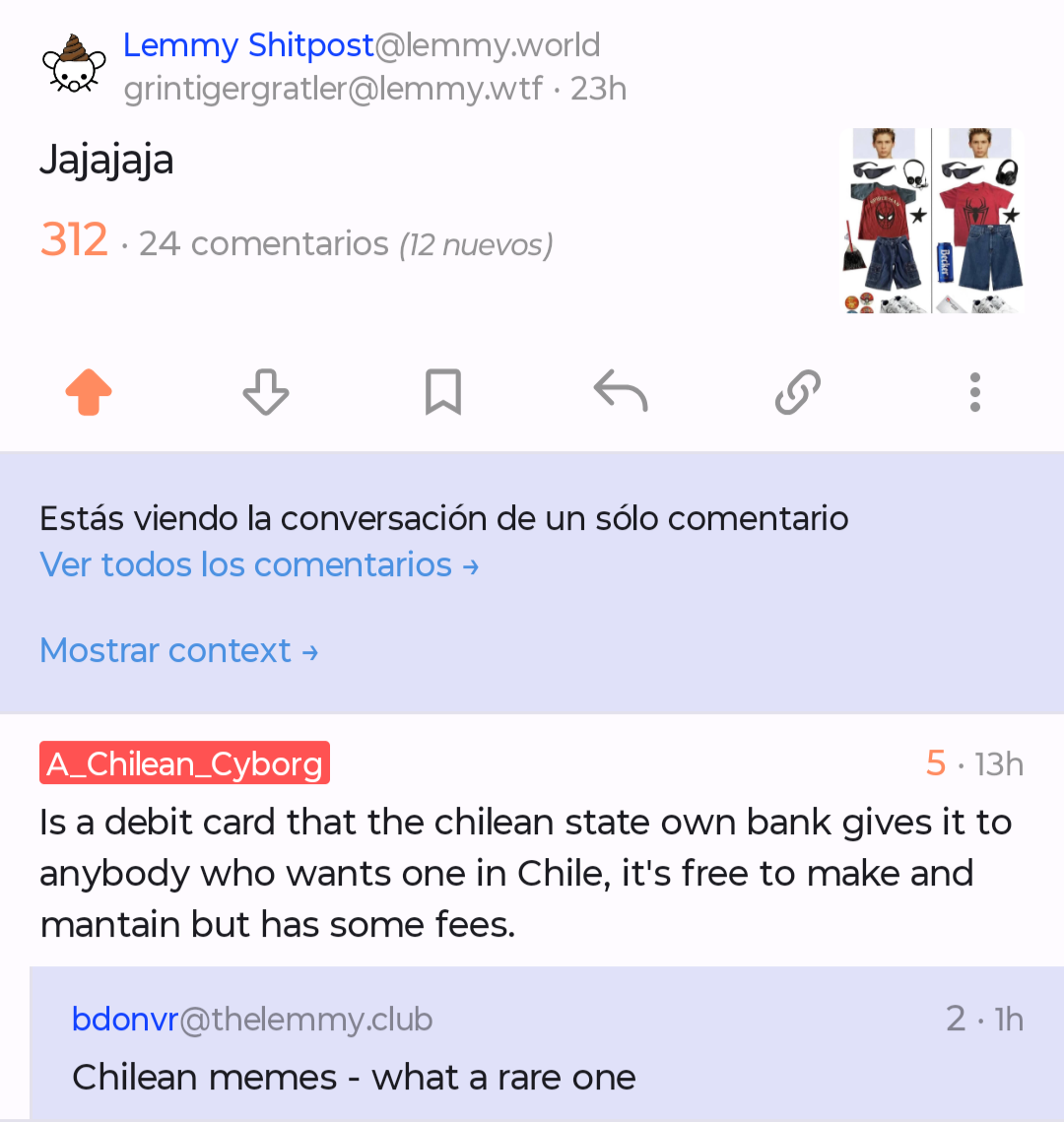This screenshot has height=1122, width=1064.
Task: Open grintigergratler's user profile
Action: pyautogui.click(x=333, y=89)
